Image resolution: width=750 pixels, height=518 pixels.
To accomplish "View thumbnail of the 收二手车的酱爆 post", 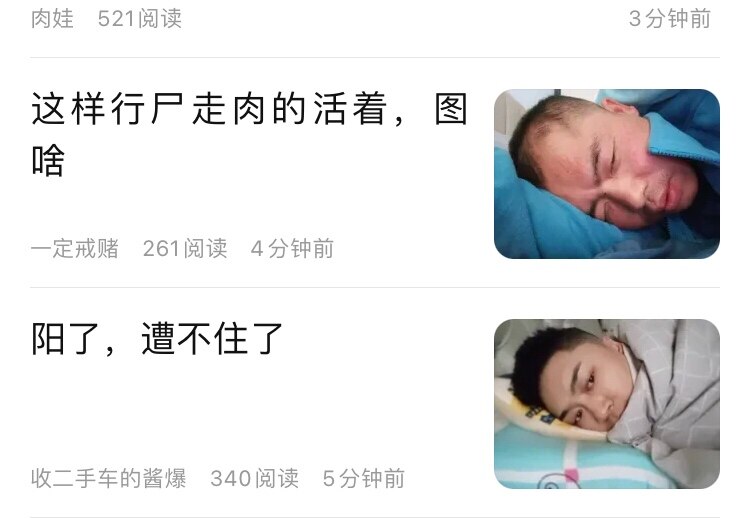I will pyautogui.click(x=606, y=404).
